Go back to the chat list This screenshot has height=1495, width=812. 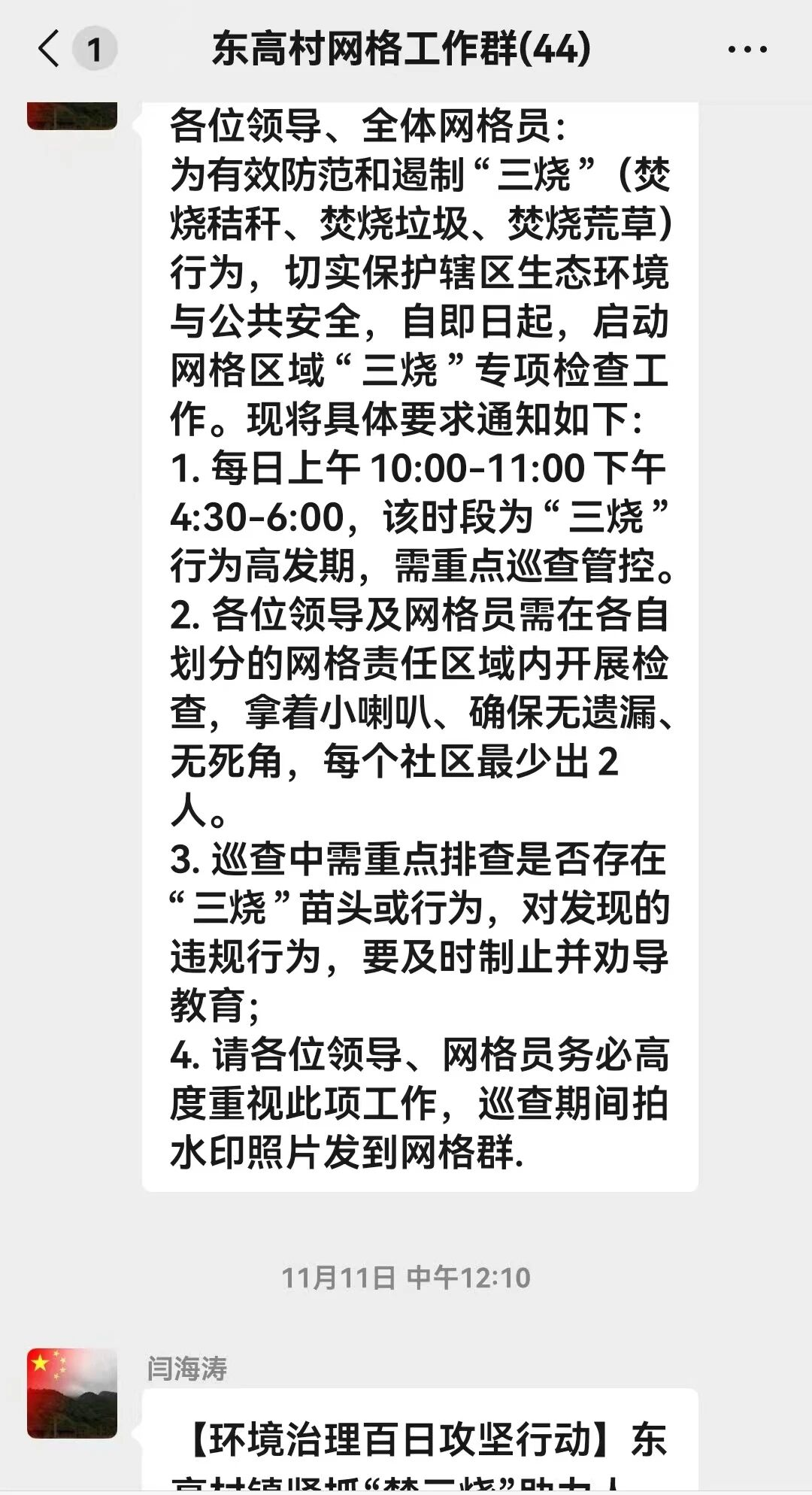50,50
